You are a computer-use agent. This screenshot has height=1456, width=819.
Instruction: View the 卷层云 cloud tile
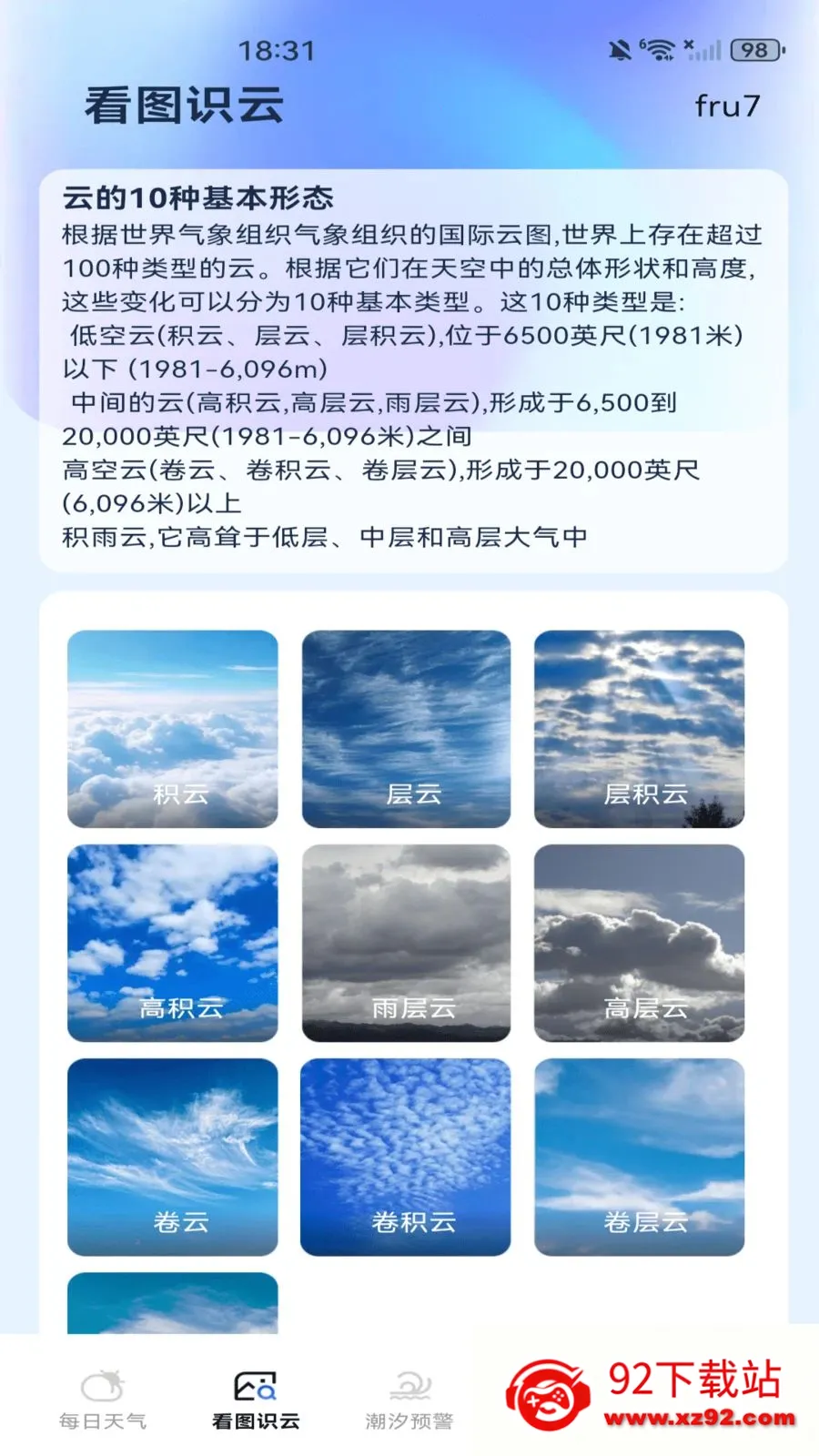[x=639, y=1157]
